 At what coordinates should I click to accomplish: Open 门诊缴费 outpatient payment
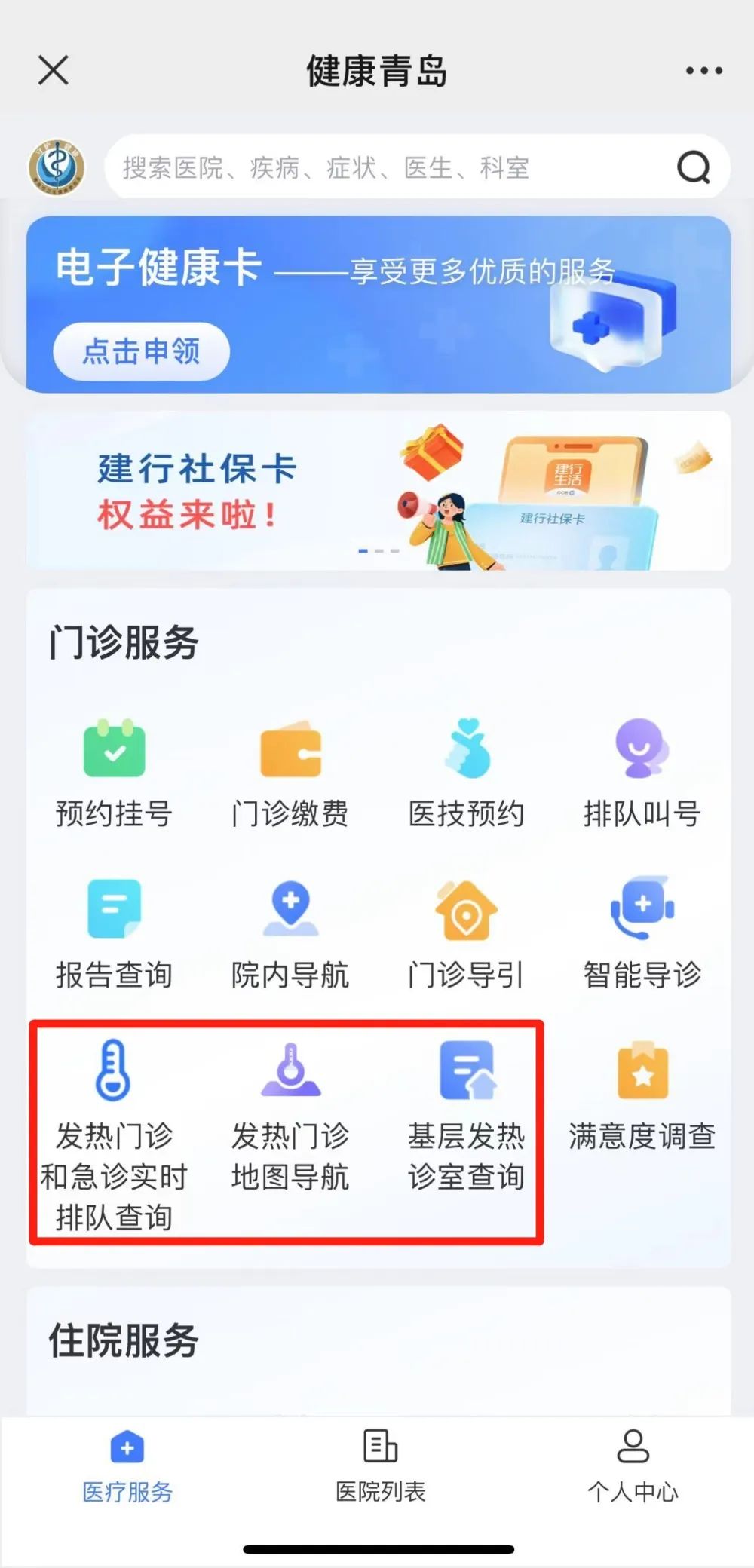point(290,773)
